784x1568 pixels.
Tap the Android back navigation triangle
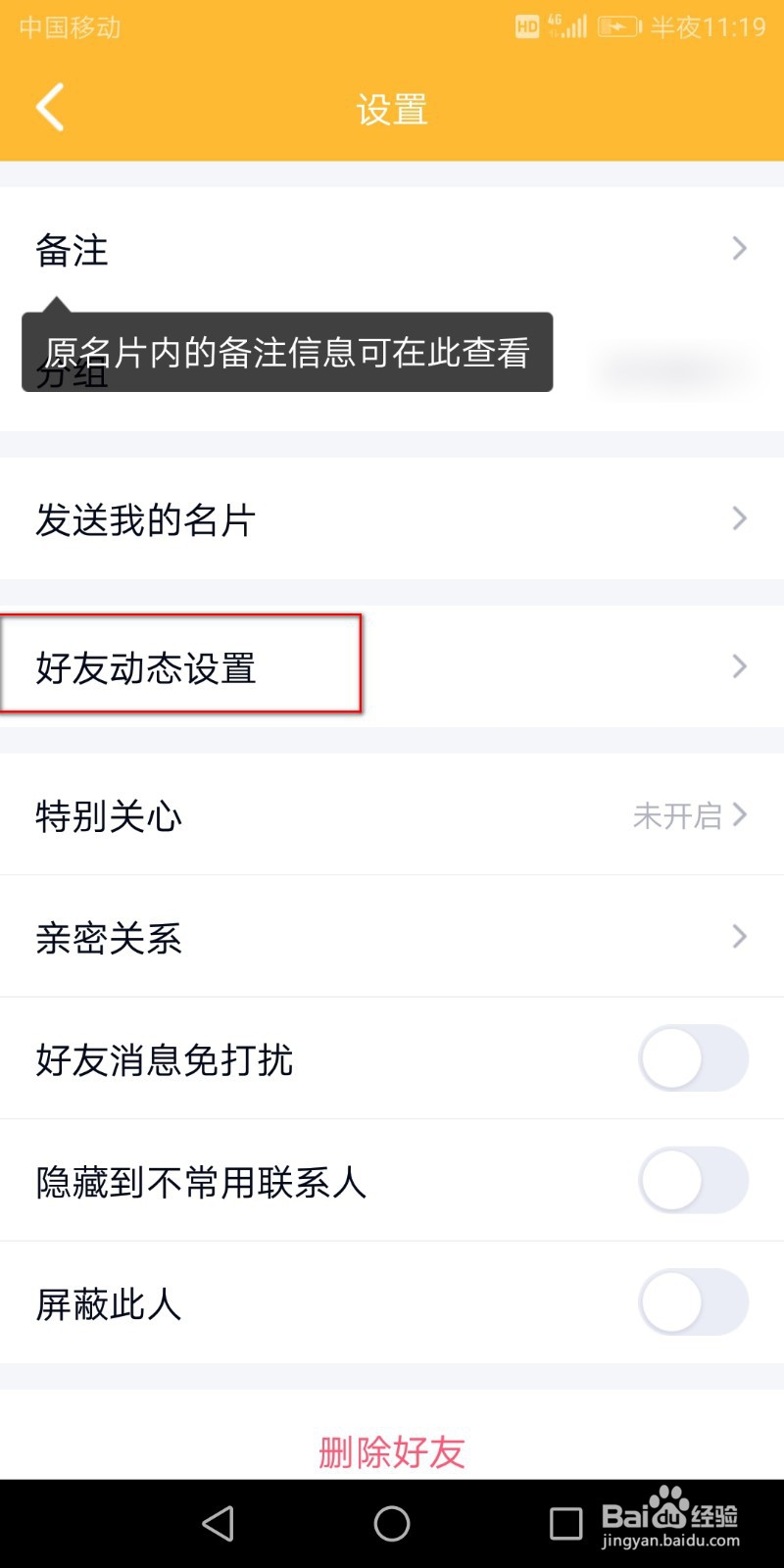pos(218,1523)
